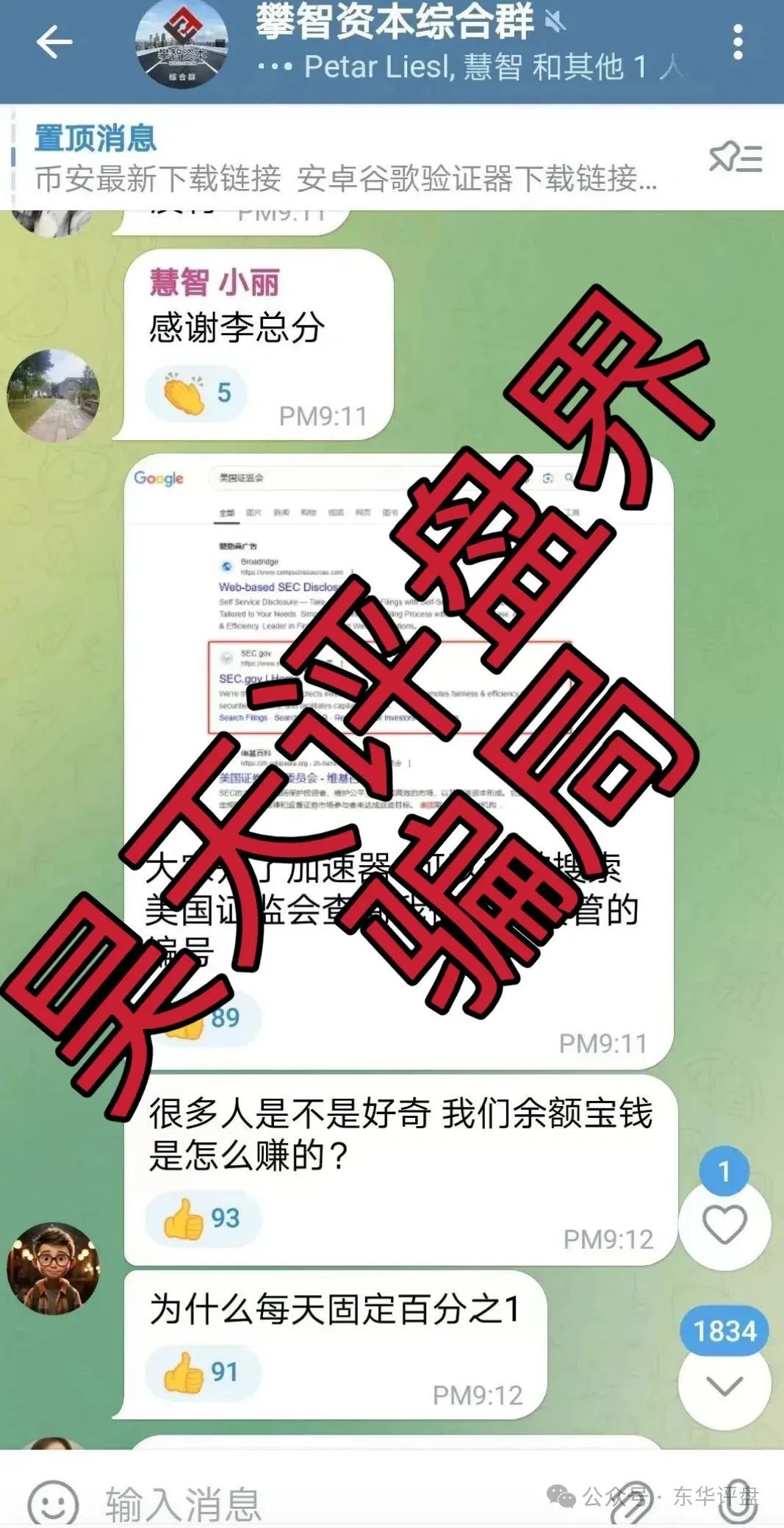
Task: Open the profile of 慧智 小丽
Action: (x=53, y=395)
